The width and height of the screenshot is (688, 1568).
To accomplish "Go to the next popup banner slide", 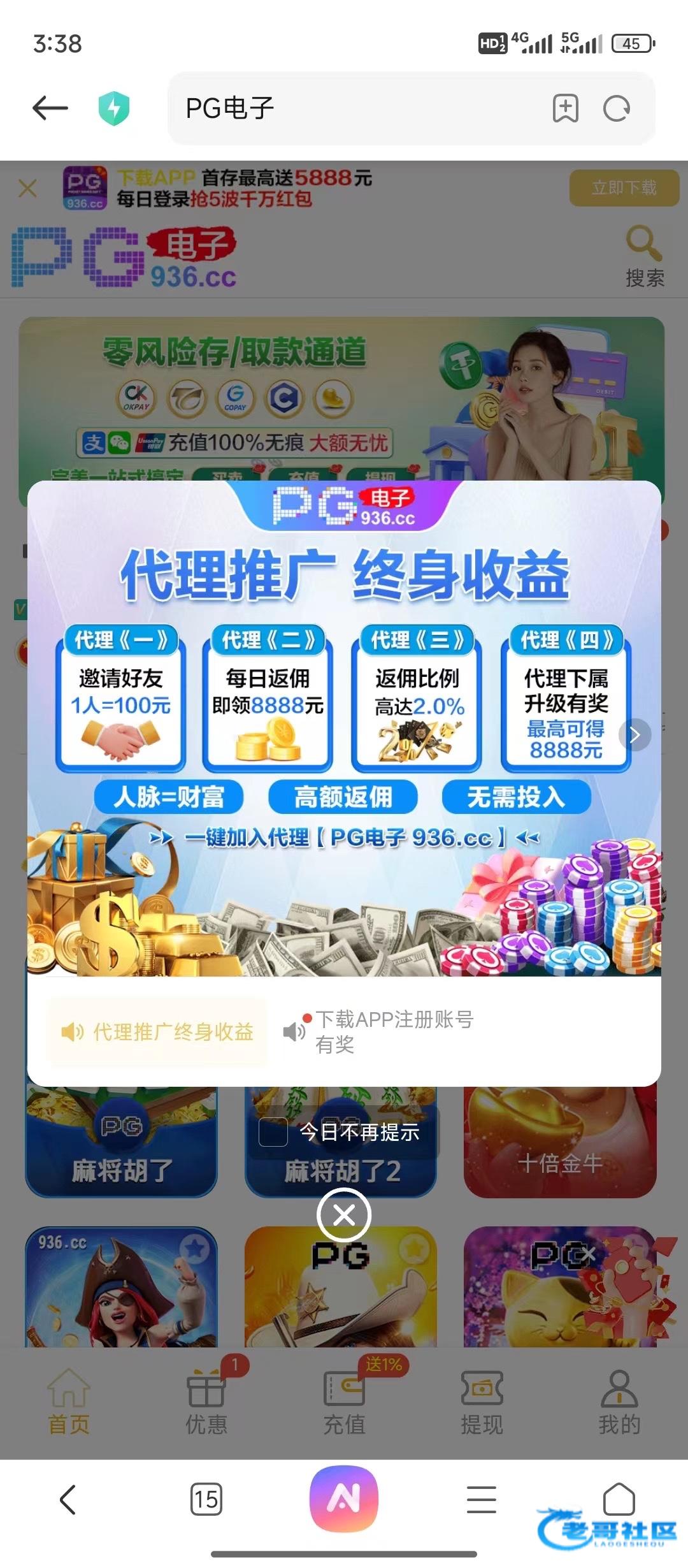I will [x=634, y=735].
